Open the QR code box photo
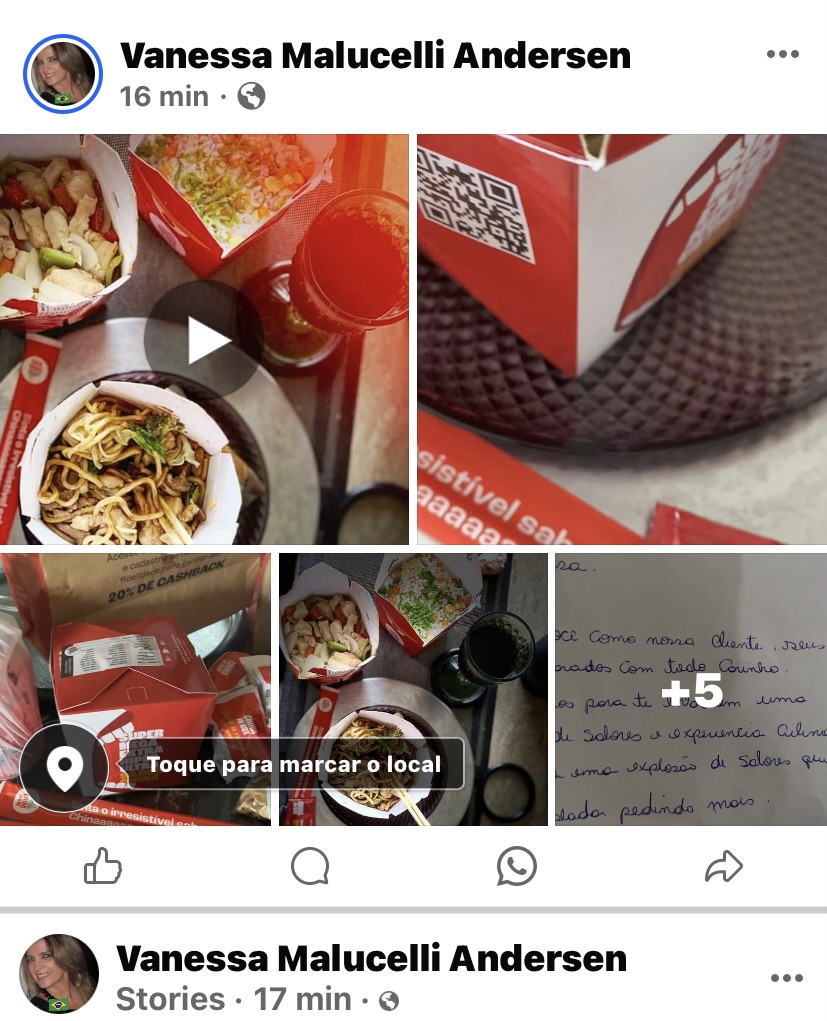Viewport: 827px width, 1021px height. (621, 340)
